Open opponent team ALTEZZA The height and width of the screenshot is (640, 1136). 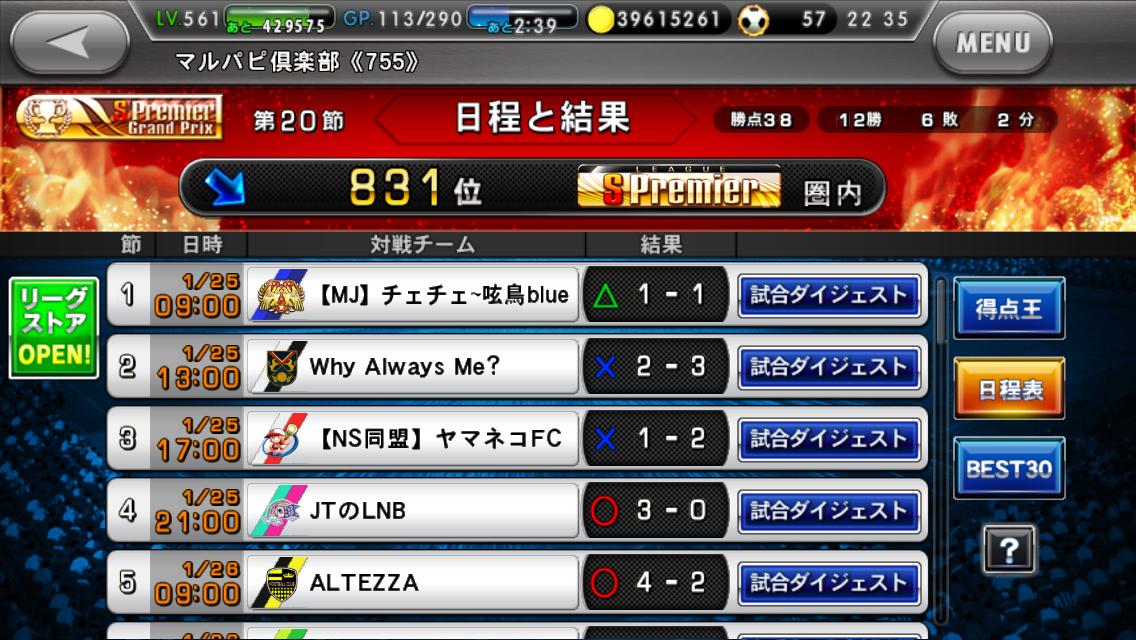412,582
